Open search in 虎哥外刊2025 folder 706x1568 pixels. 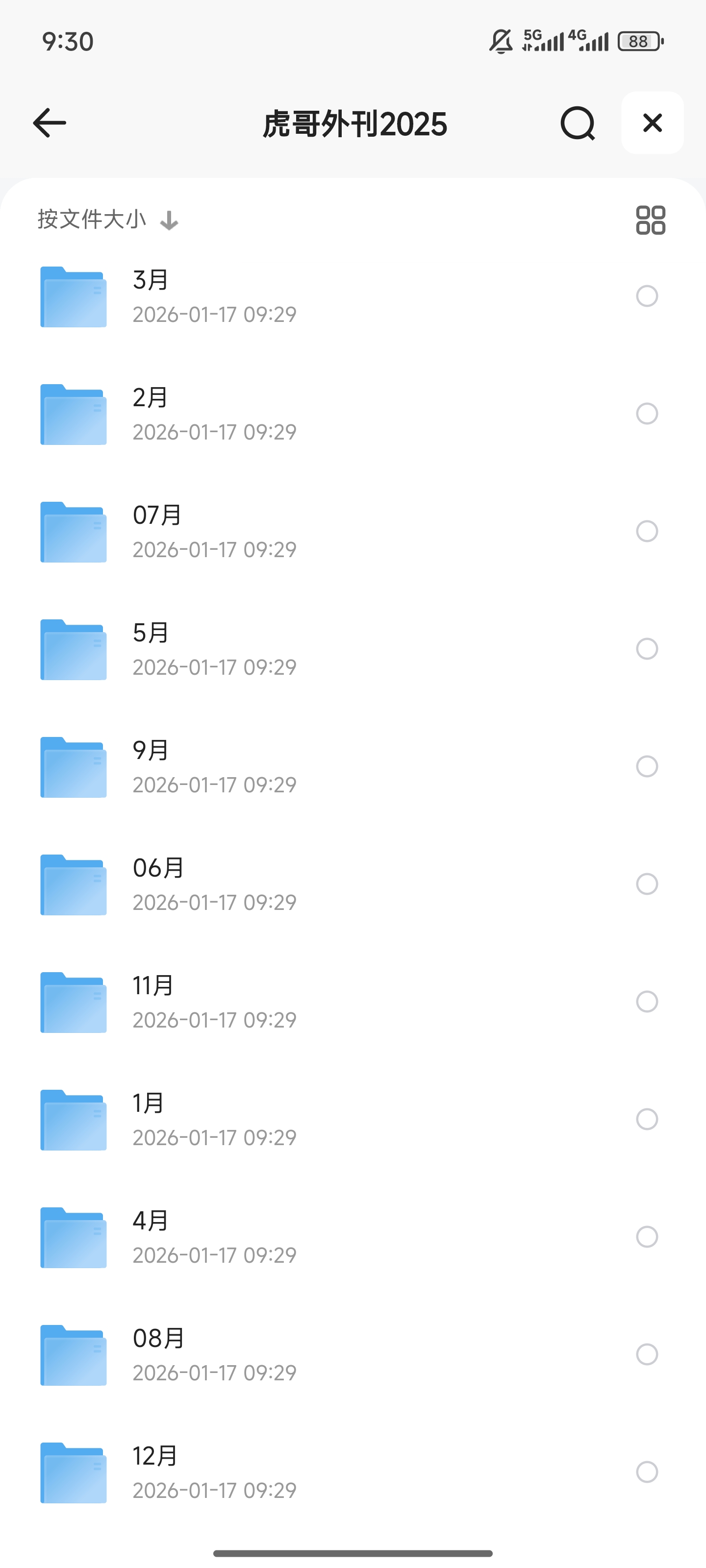[x=577, y=123]
